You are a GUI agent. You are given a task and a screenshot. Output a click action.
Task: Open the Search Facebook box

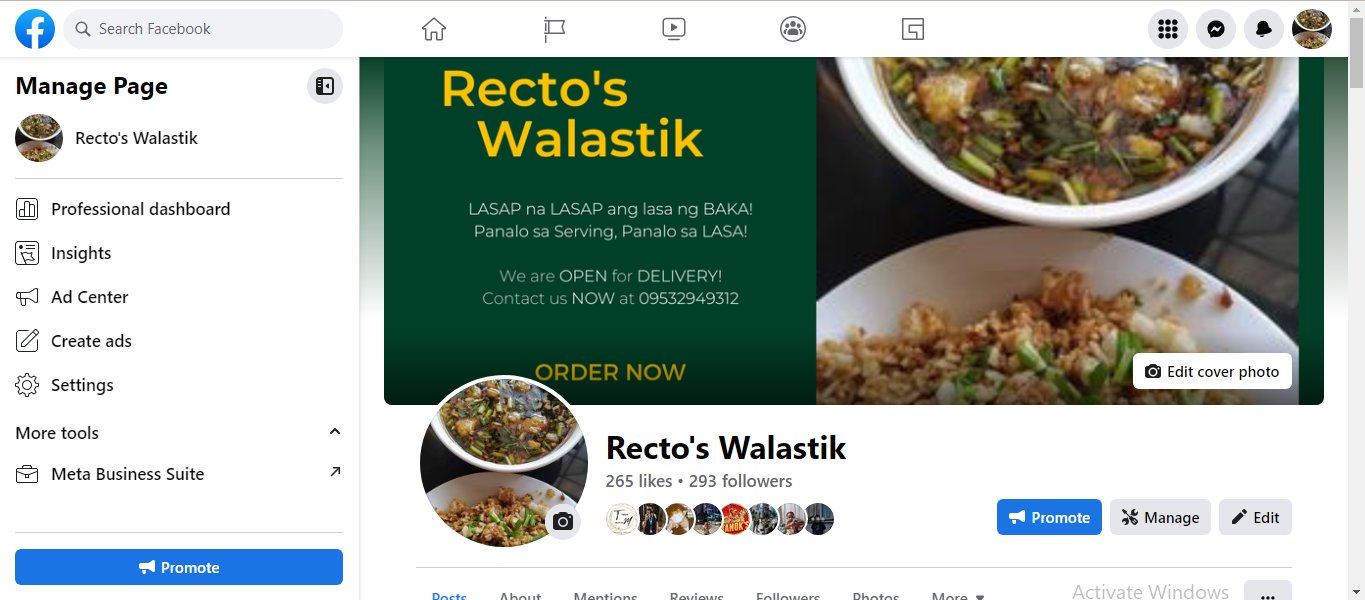point(203,29)
